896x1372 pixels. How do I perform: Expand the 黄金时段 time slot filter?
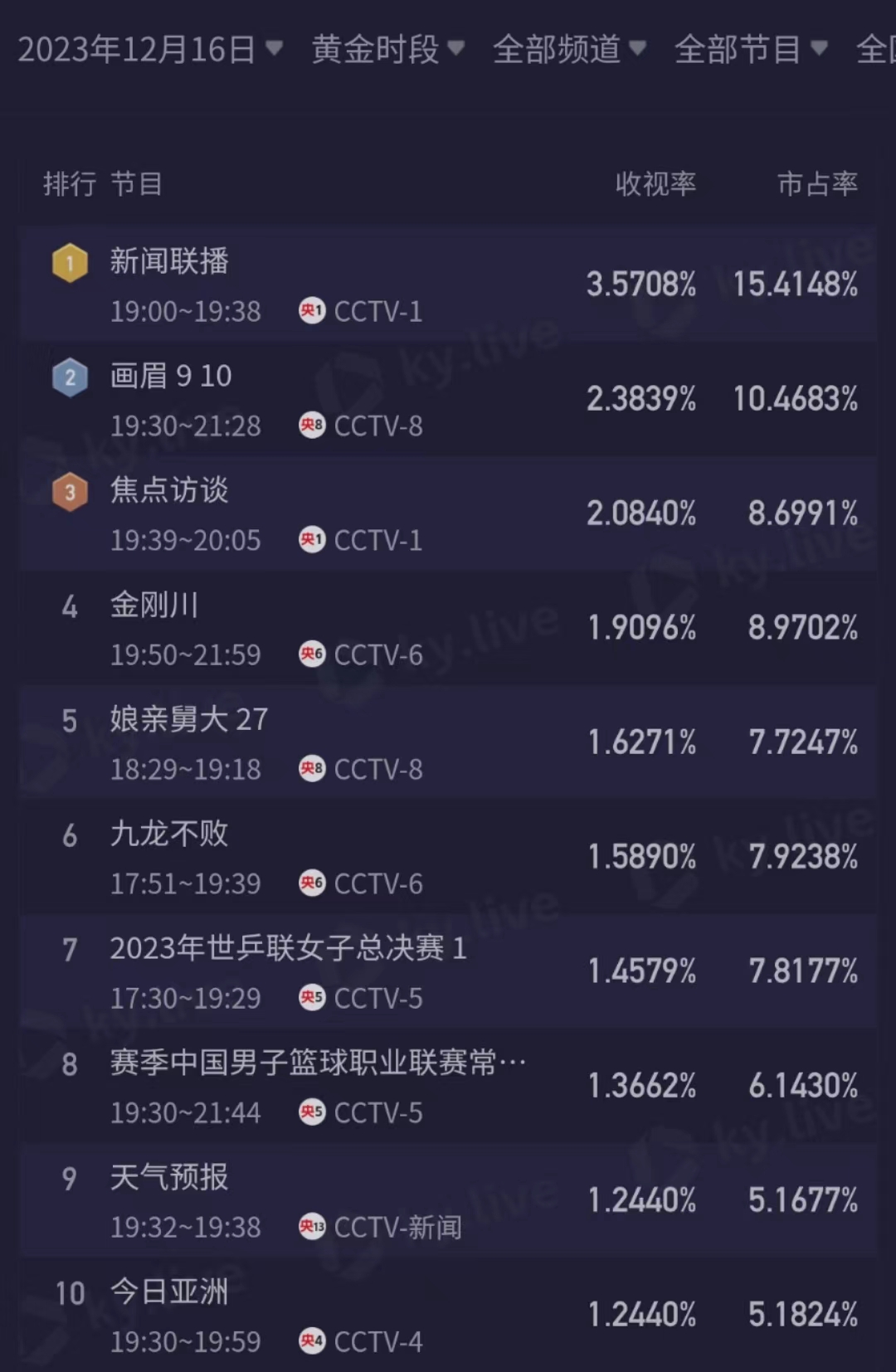(x=387, y=50)
